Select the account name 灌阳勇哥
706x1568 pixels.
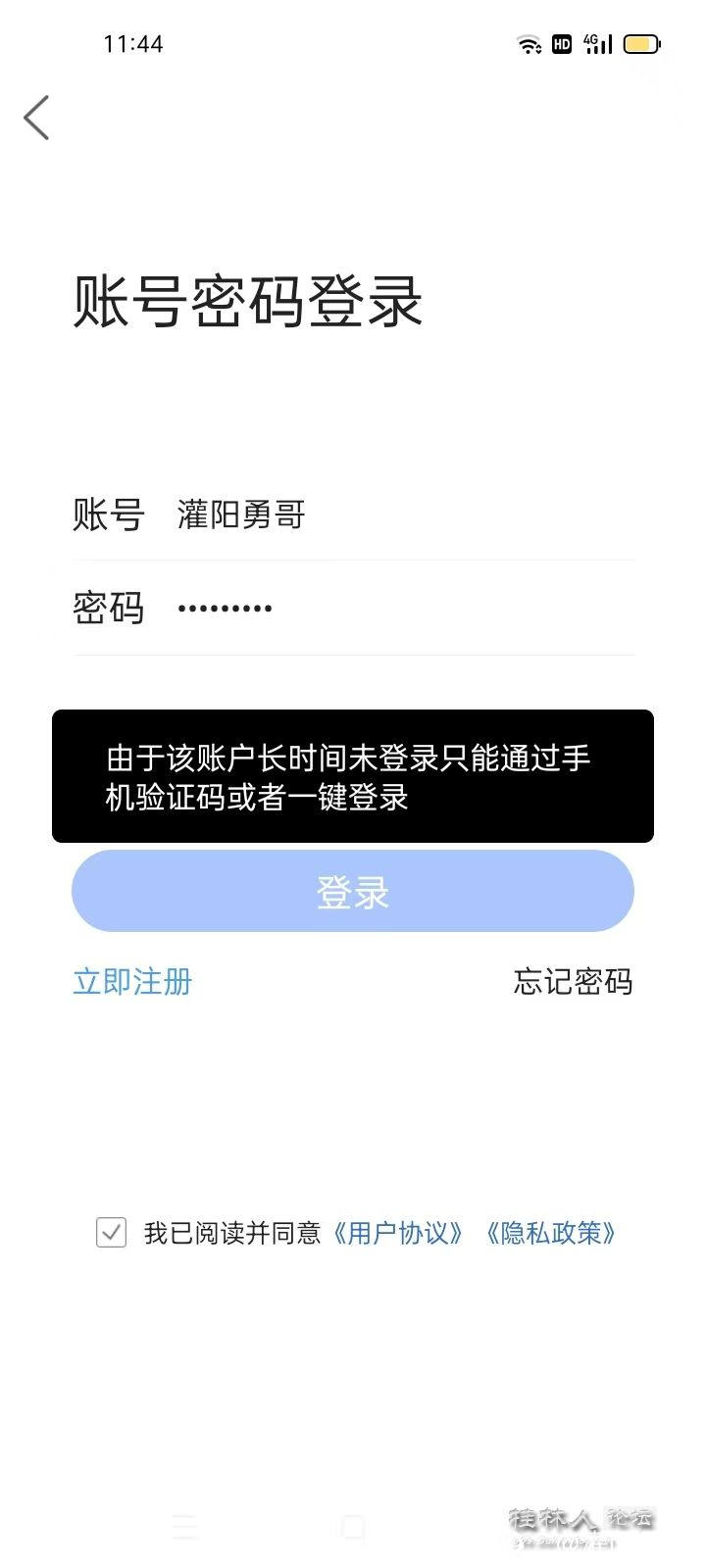(x=242, y=514)
